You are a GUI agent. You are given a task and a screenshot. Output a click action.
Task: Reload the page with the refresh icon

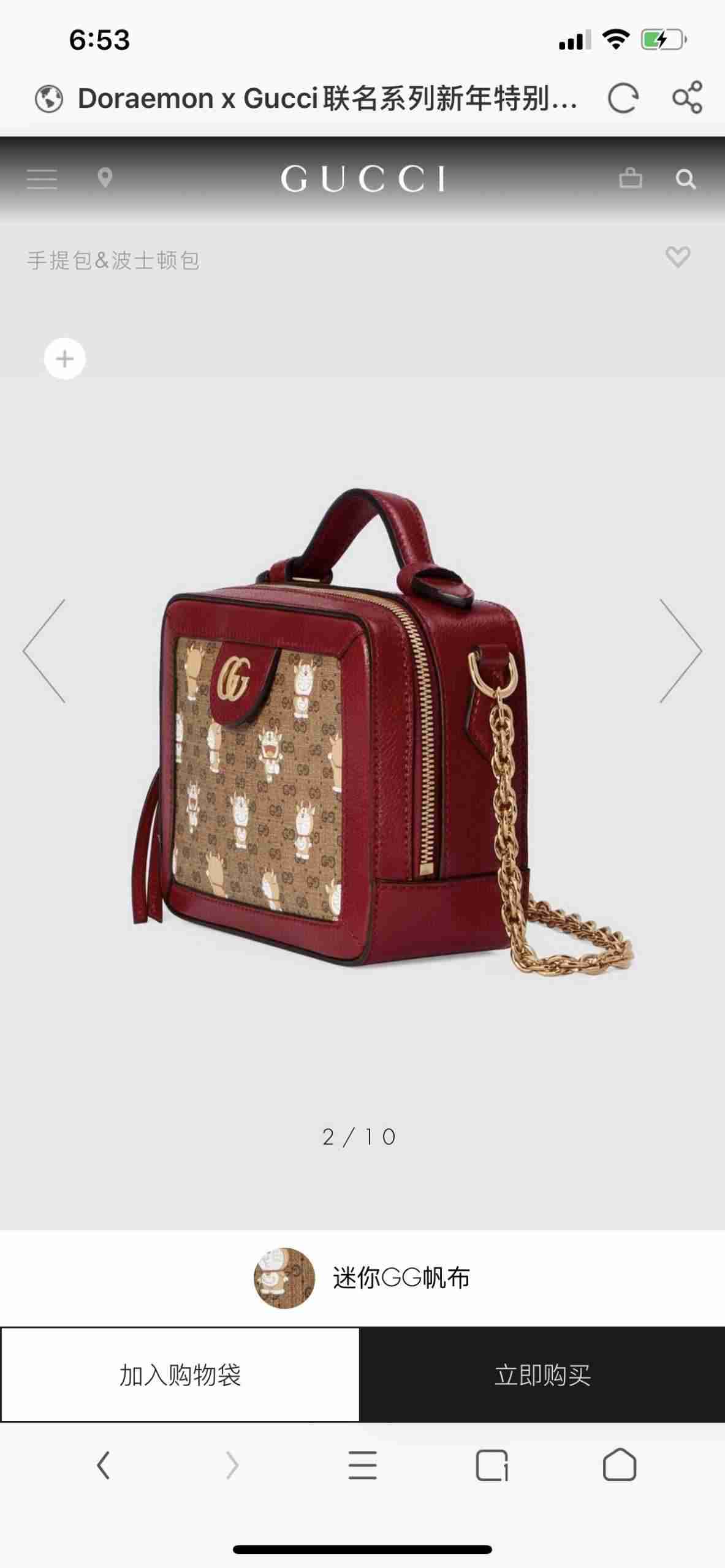[623, 99]
